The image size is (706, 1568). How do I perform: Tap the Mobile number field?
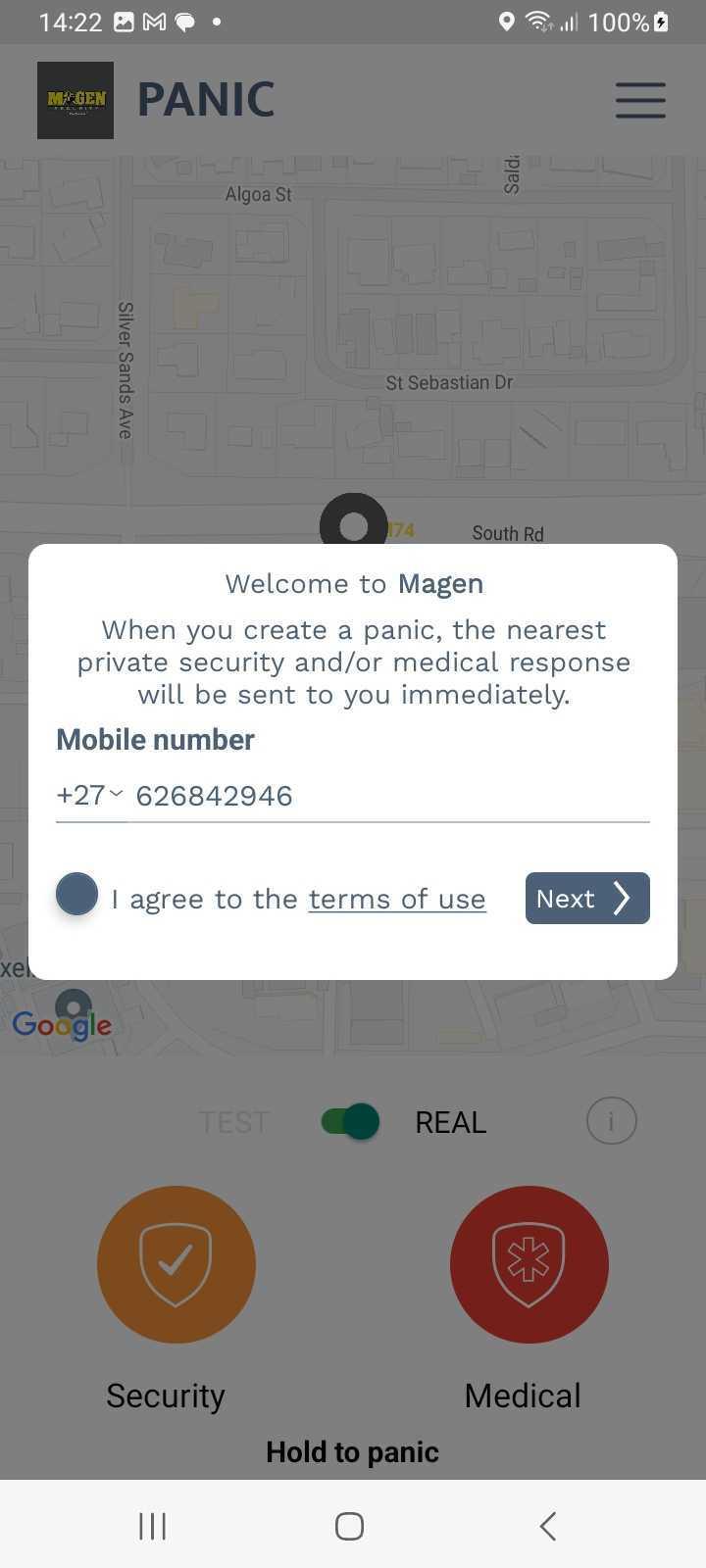coord(390,796)
